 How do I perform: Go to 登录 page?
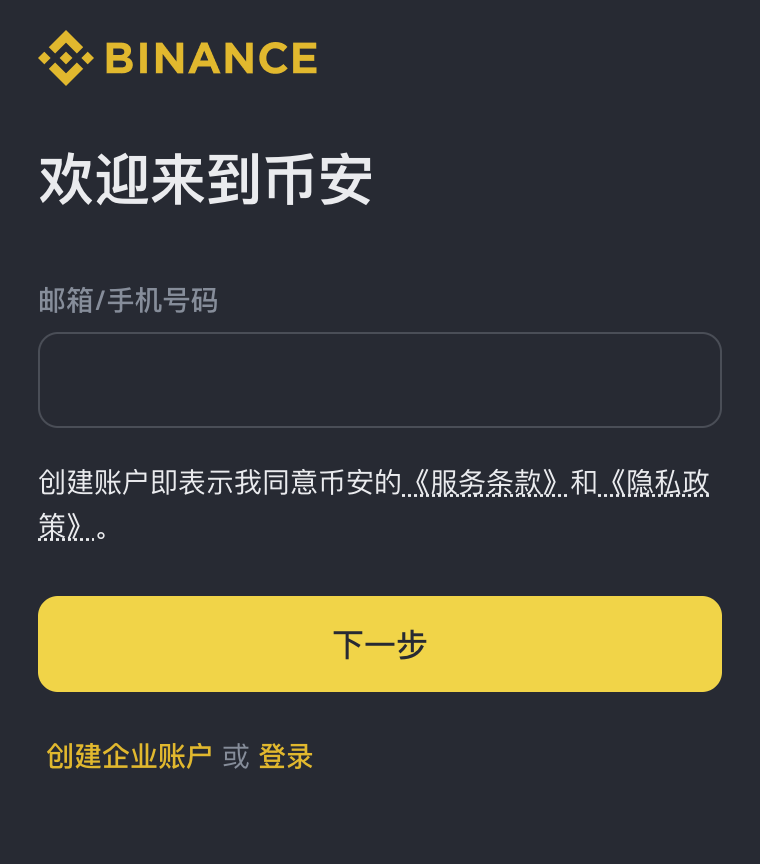tap(286, 756)
